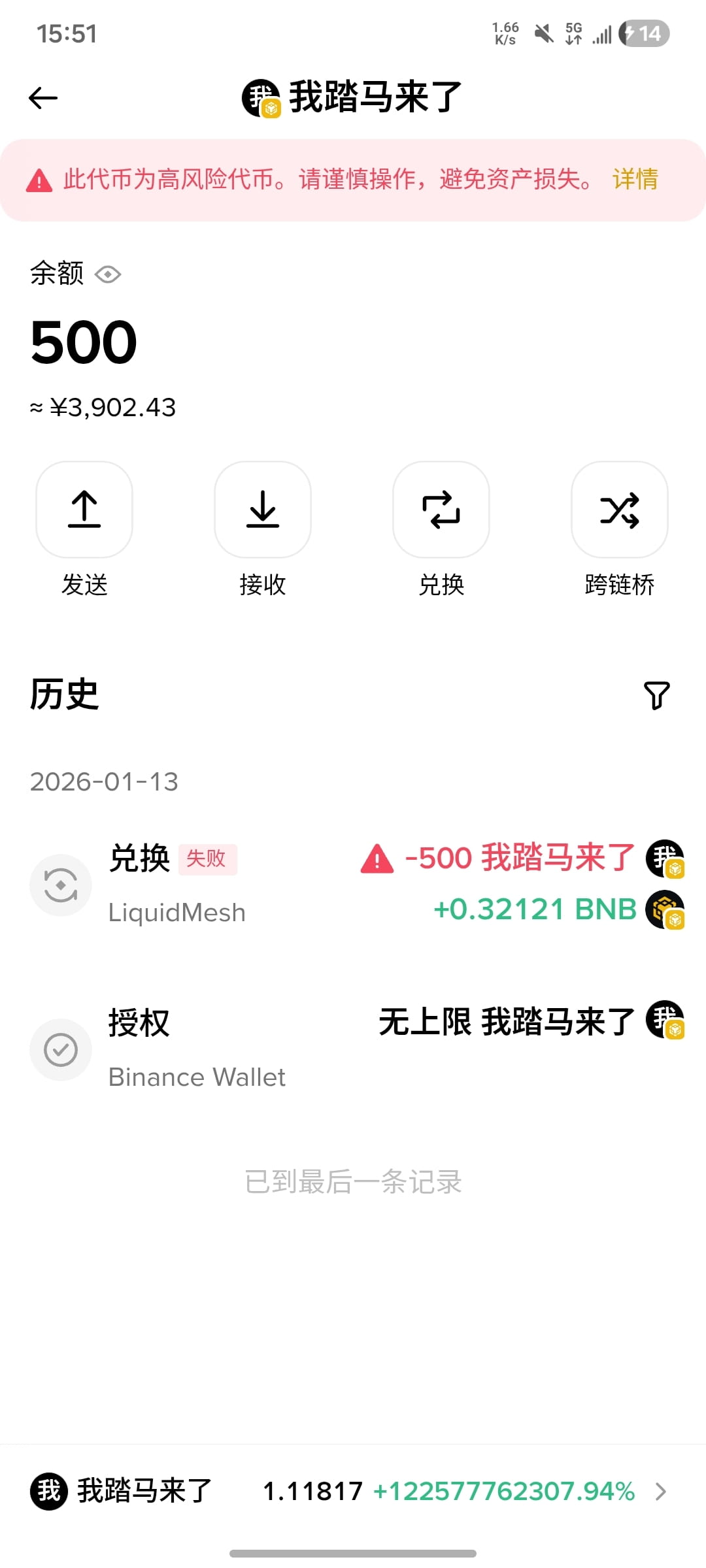The height and width of the screenshot is (1568, 706).
Task: Tap the approval checkmark icon beside Binance Wallet
Action: pos(61,1049)
